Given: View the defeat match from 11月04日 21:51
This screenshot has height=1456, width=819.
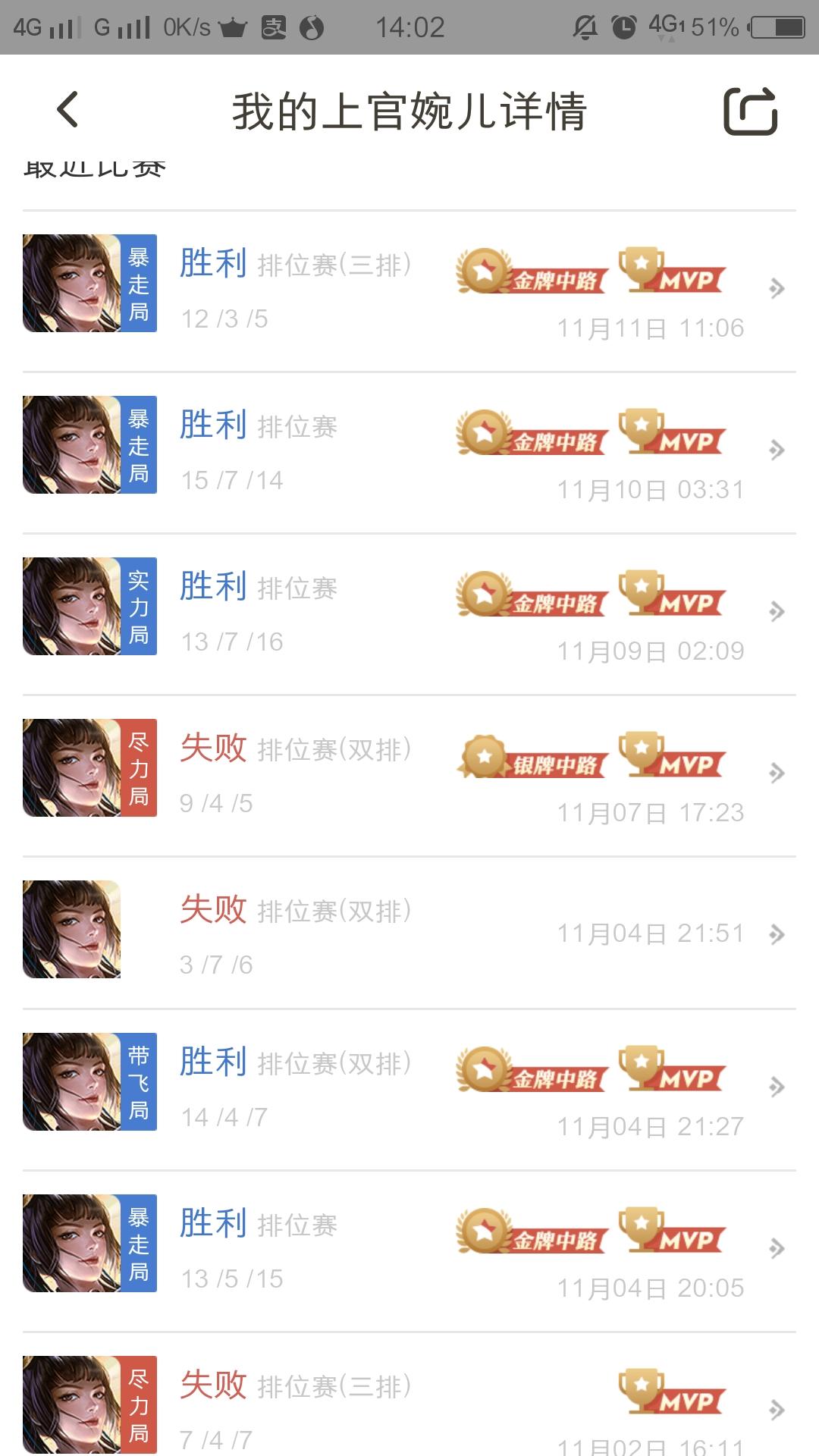Looking at the screenshot, I should pos(409,934).
